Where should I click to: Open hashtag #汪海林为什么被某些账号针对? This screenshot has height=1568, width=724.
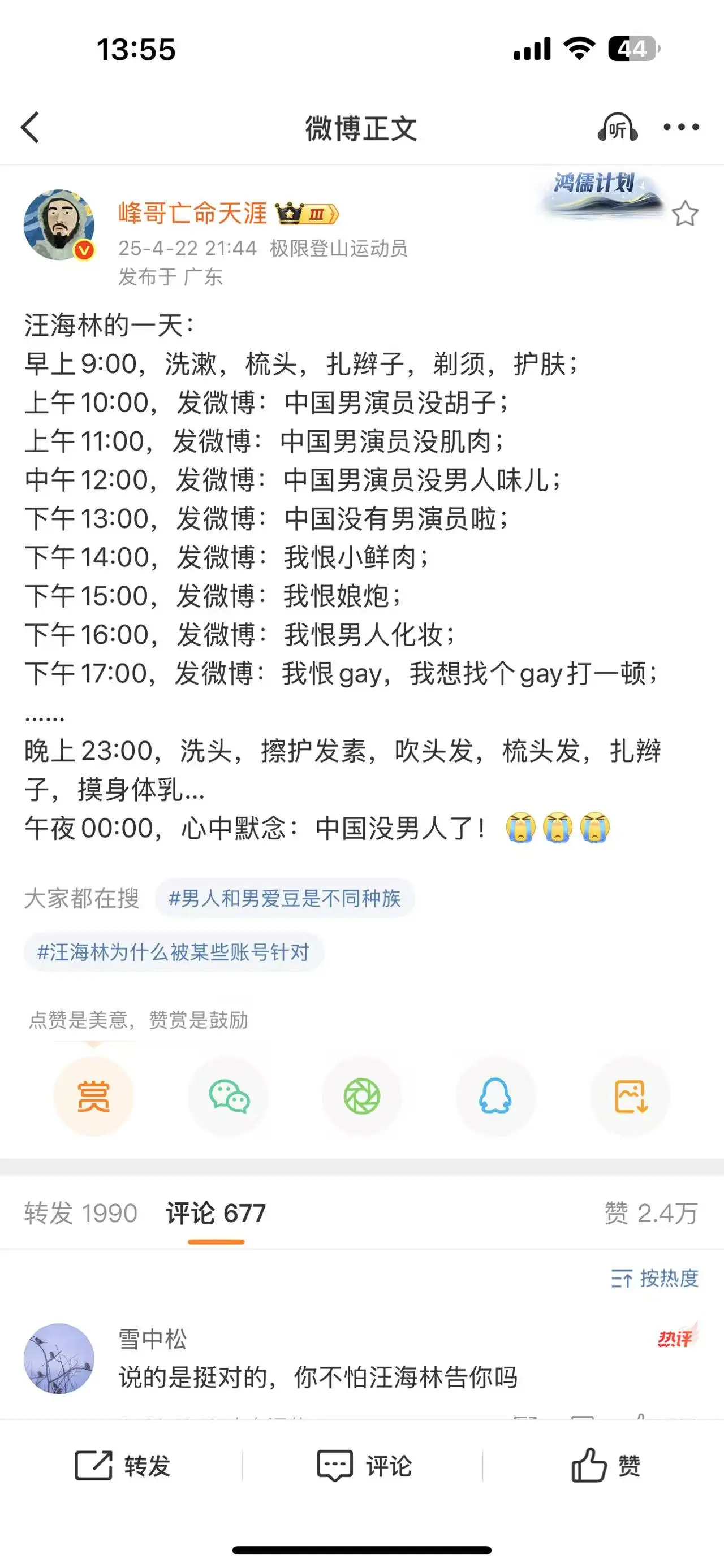coord(174,952)
